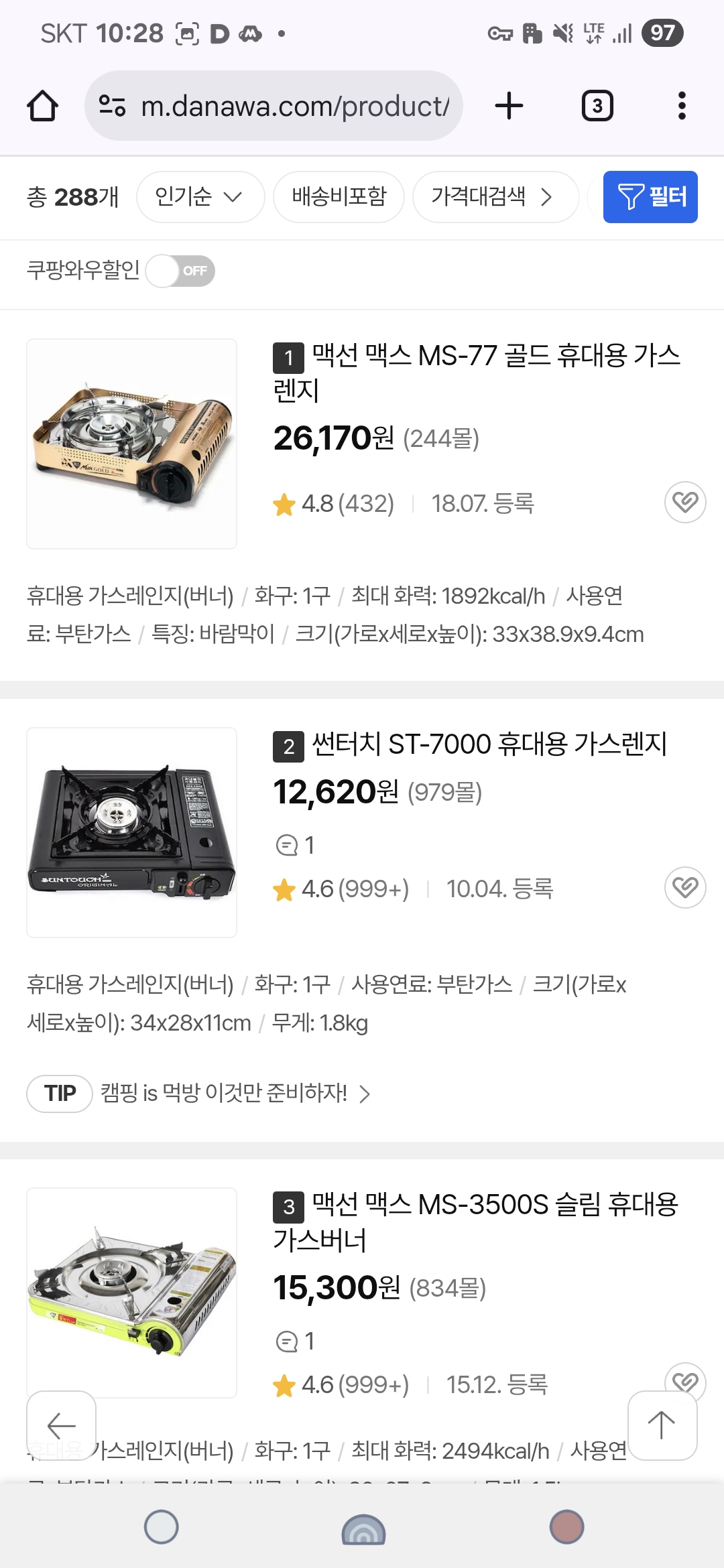
Task: Open 가격대검색 price range search
Action: click(x=495, y=197)
